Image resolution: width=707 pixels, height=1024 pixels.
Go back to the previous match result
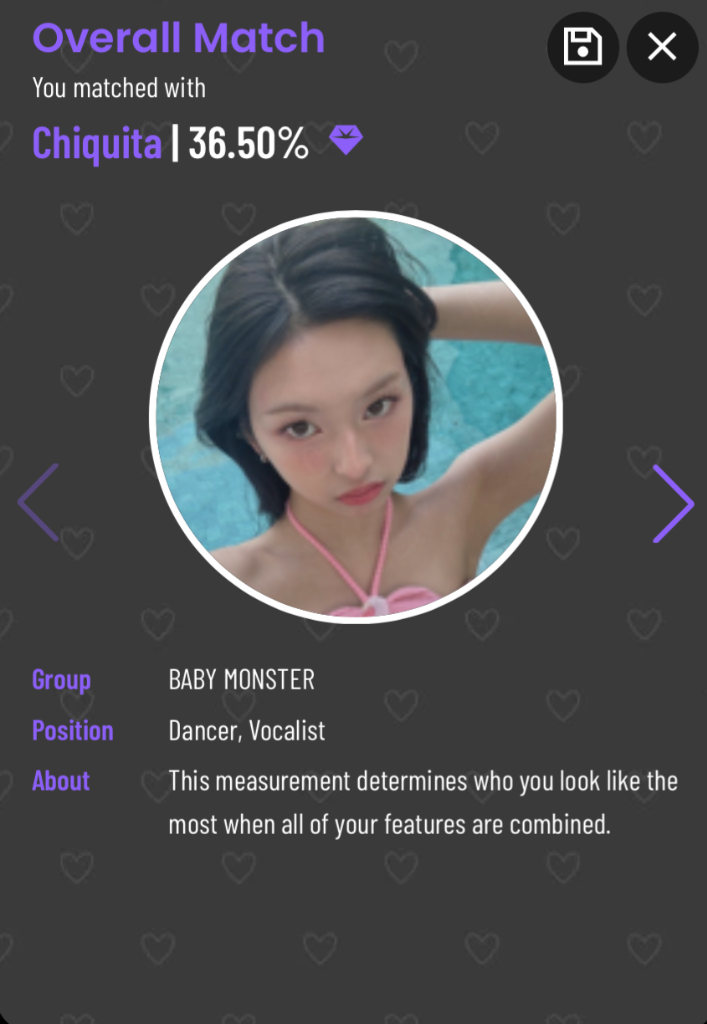pos(39,502)
